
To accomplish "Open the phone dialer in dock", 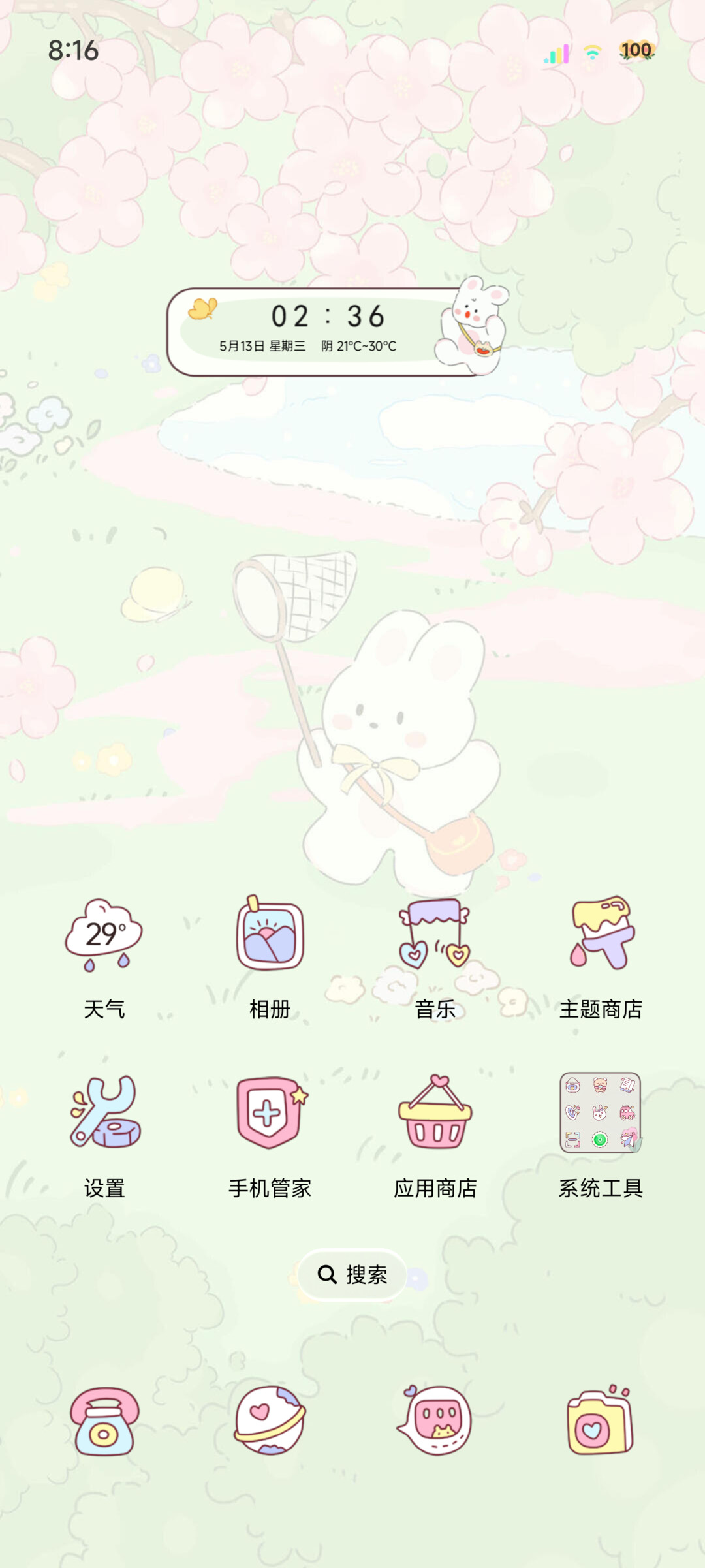I will click(x=104, y=1421).
